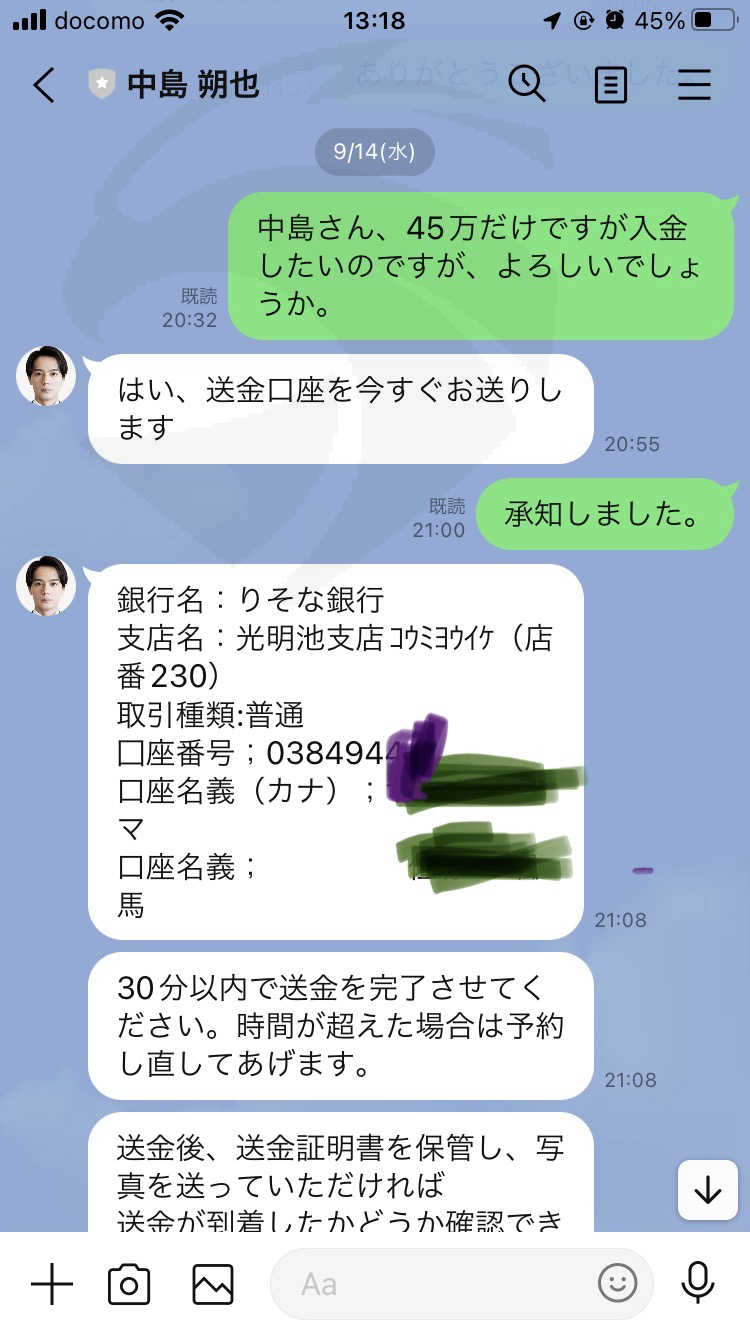View sender avatar beside りそな銀行 message
The width and height of the screenshot is (750, 1334).
[46, 586]
